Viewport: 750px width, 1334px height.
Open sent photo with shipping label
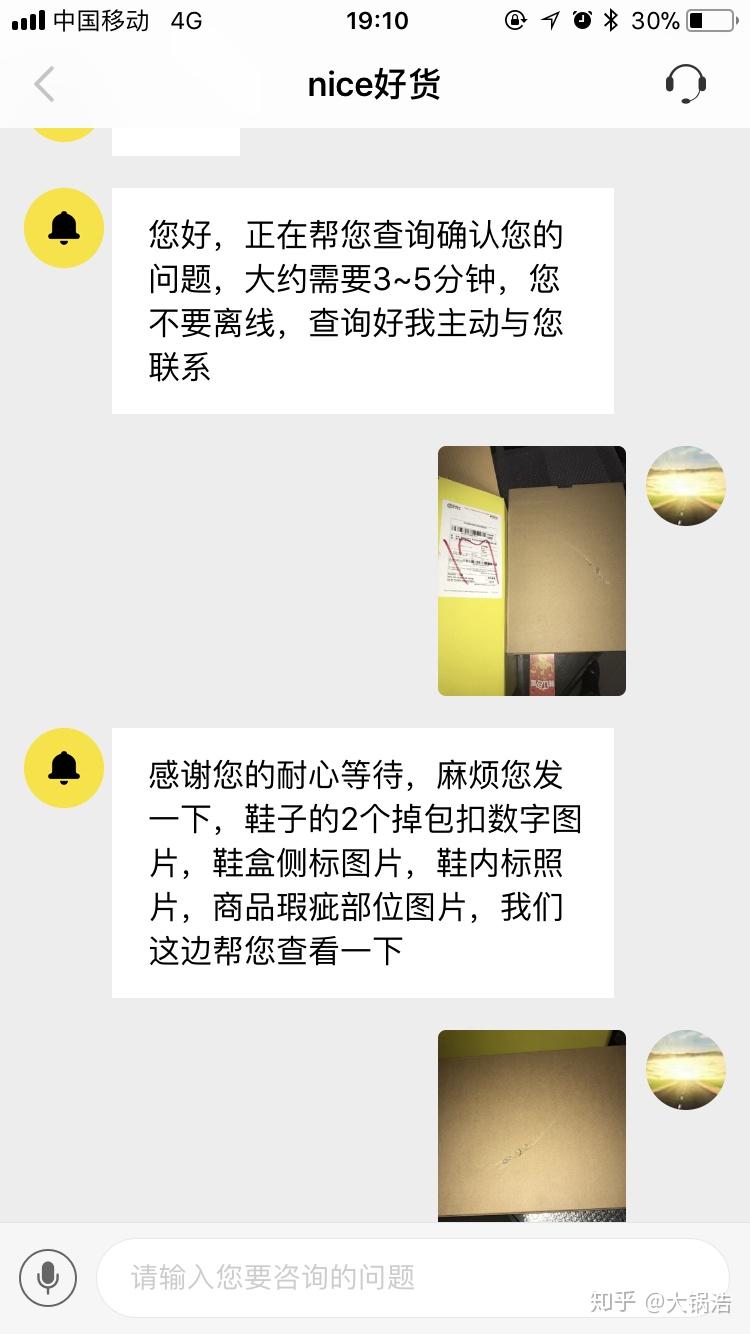[x=531, y=570]
